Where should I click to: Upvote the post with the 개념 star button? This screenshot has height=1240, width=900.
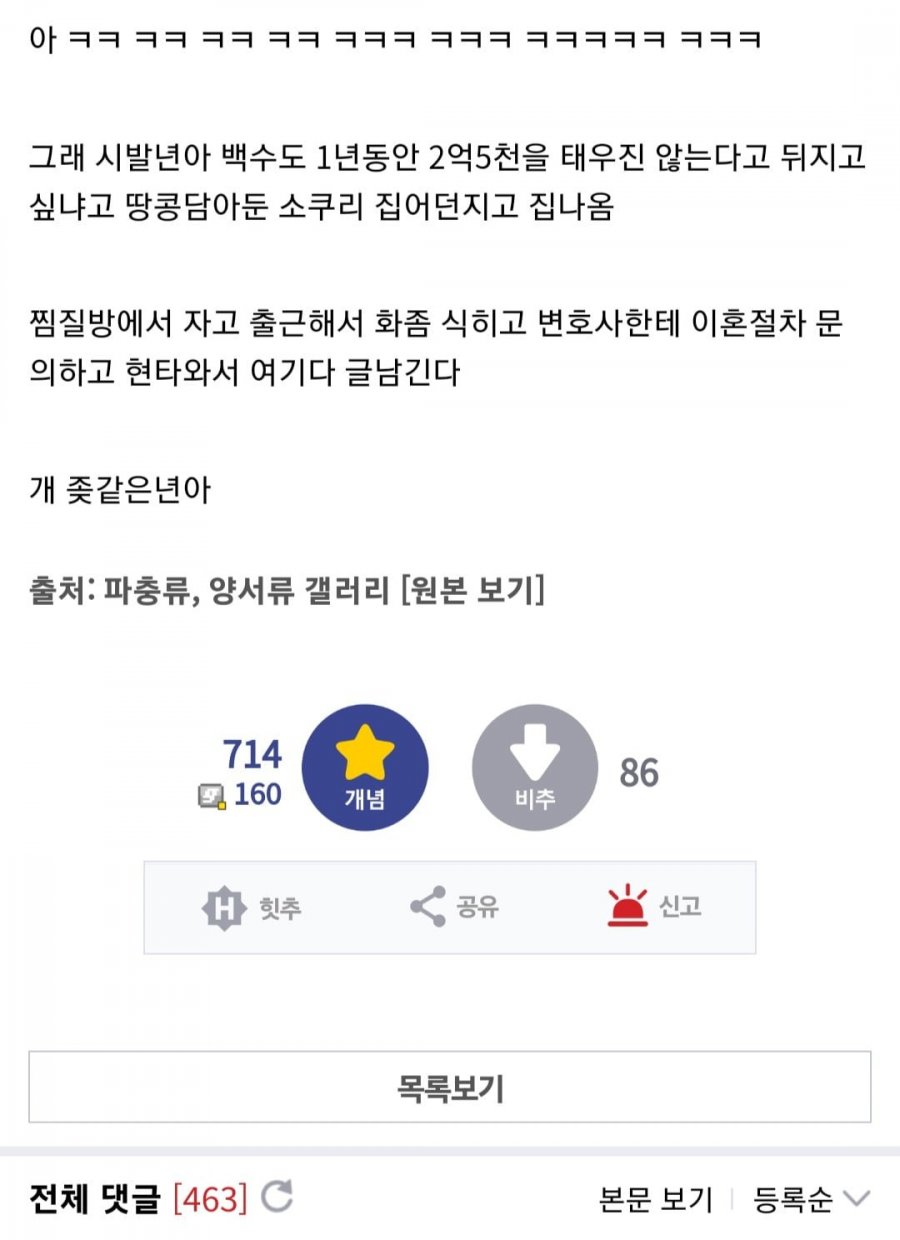tap(365, 768)
